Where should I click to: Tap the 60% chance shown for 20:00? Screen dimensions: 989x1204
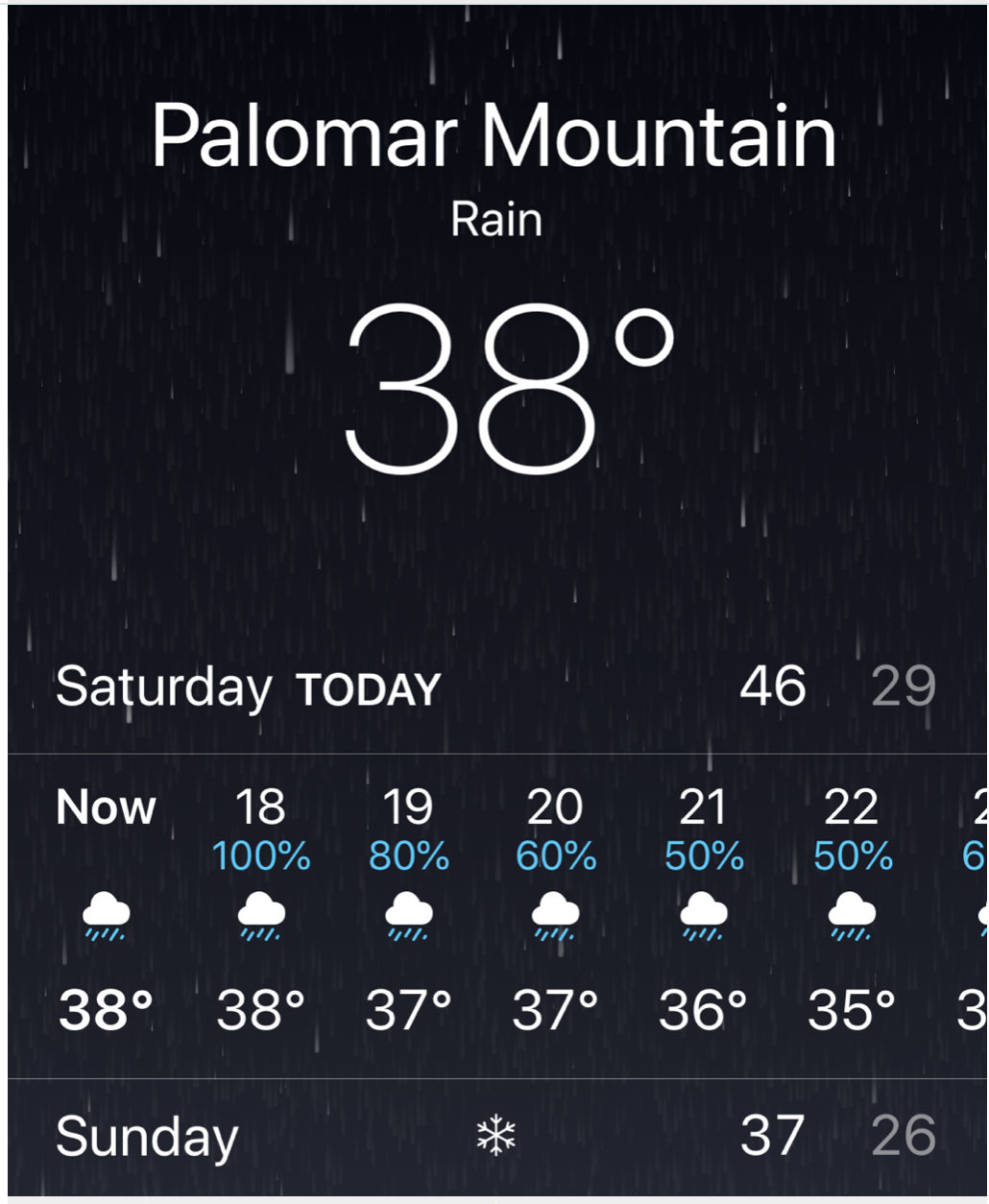[x=555, y=854]
